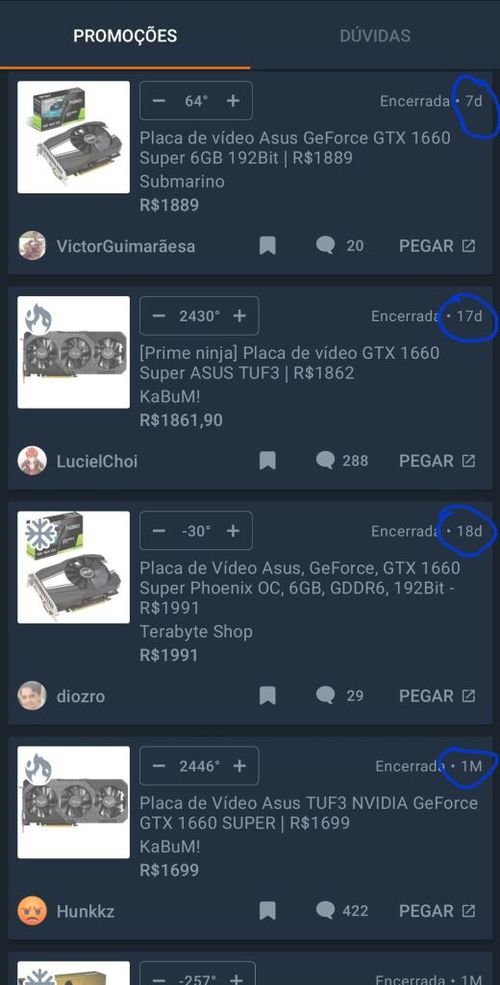Bookmark VictorGuimarãesa's deal
This screenshot has width=500, height=985.
(x=268, y=246)
